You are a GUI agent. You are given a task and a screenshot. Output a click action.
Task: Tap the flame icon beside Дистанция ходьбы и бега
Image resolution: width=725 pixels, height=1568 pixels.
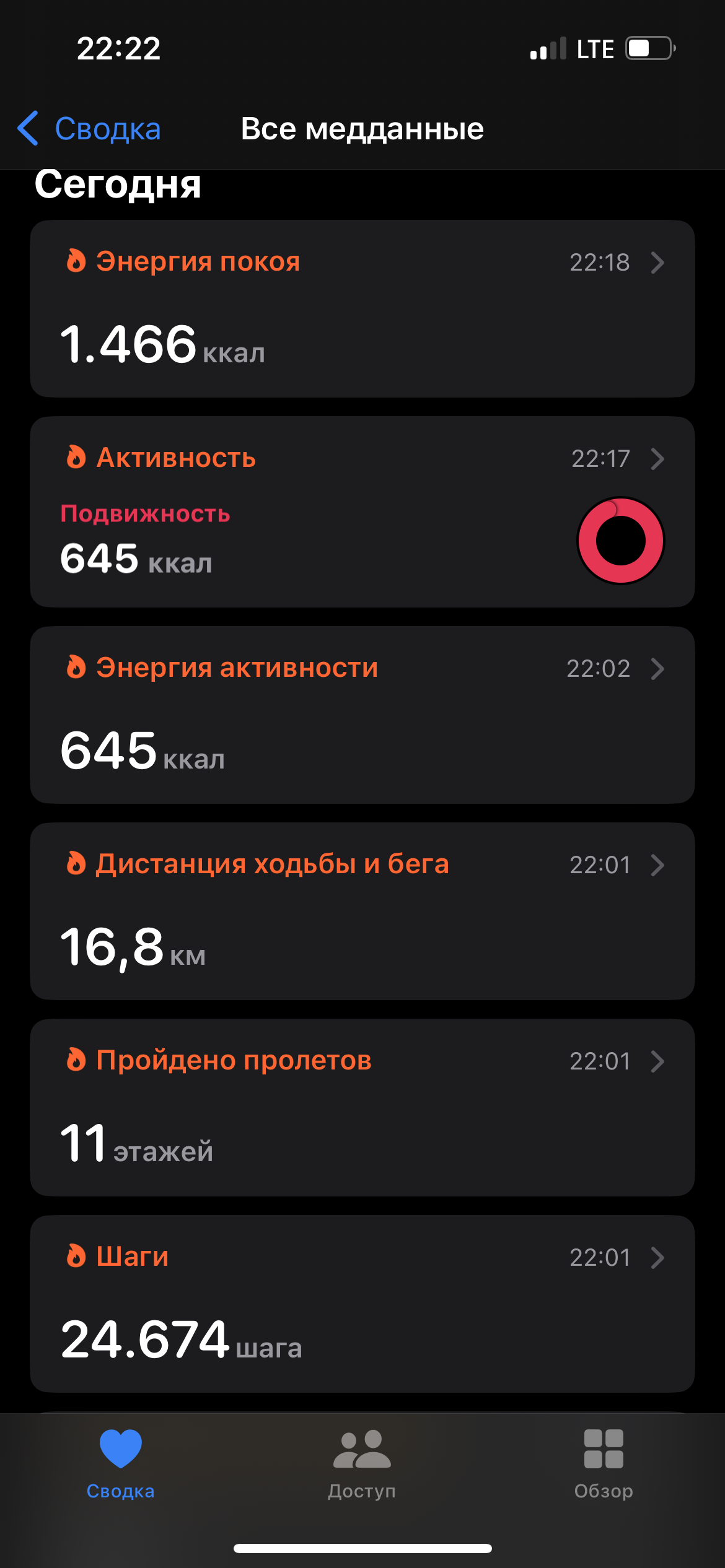tap(76, 865)
